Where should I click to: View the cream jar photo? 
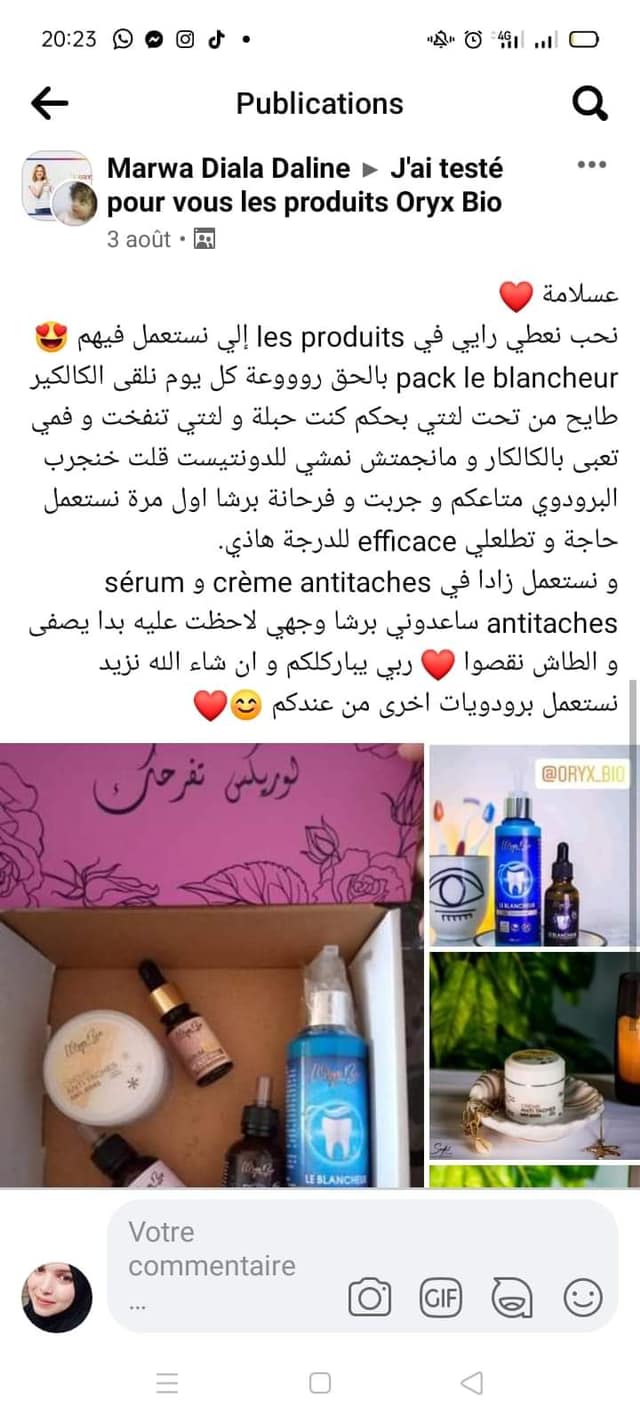pyautogui.click(x=535, y=1055)
